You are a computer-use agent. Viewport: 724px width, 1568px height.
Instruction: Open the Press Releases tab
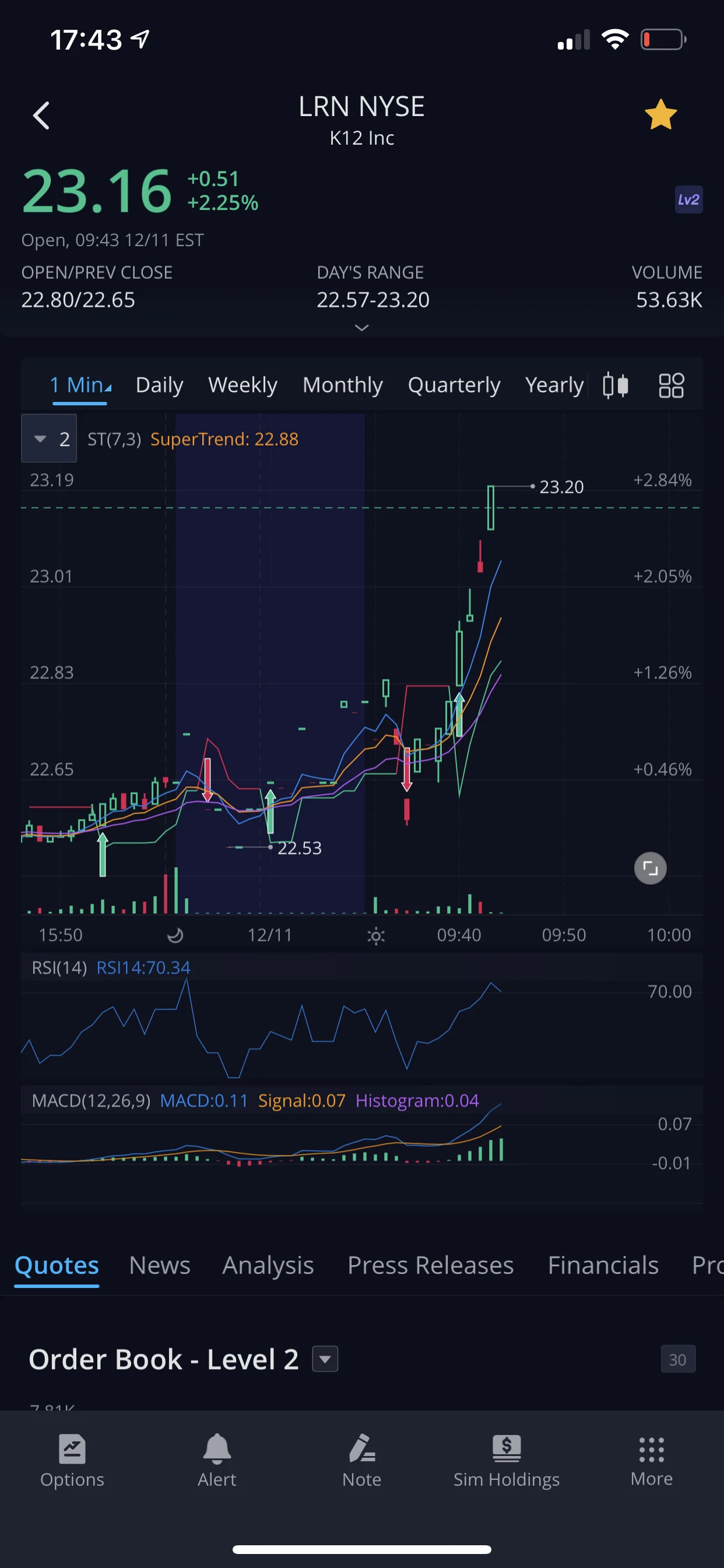(x=431, y=1265)
